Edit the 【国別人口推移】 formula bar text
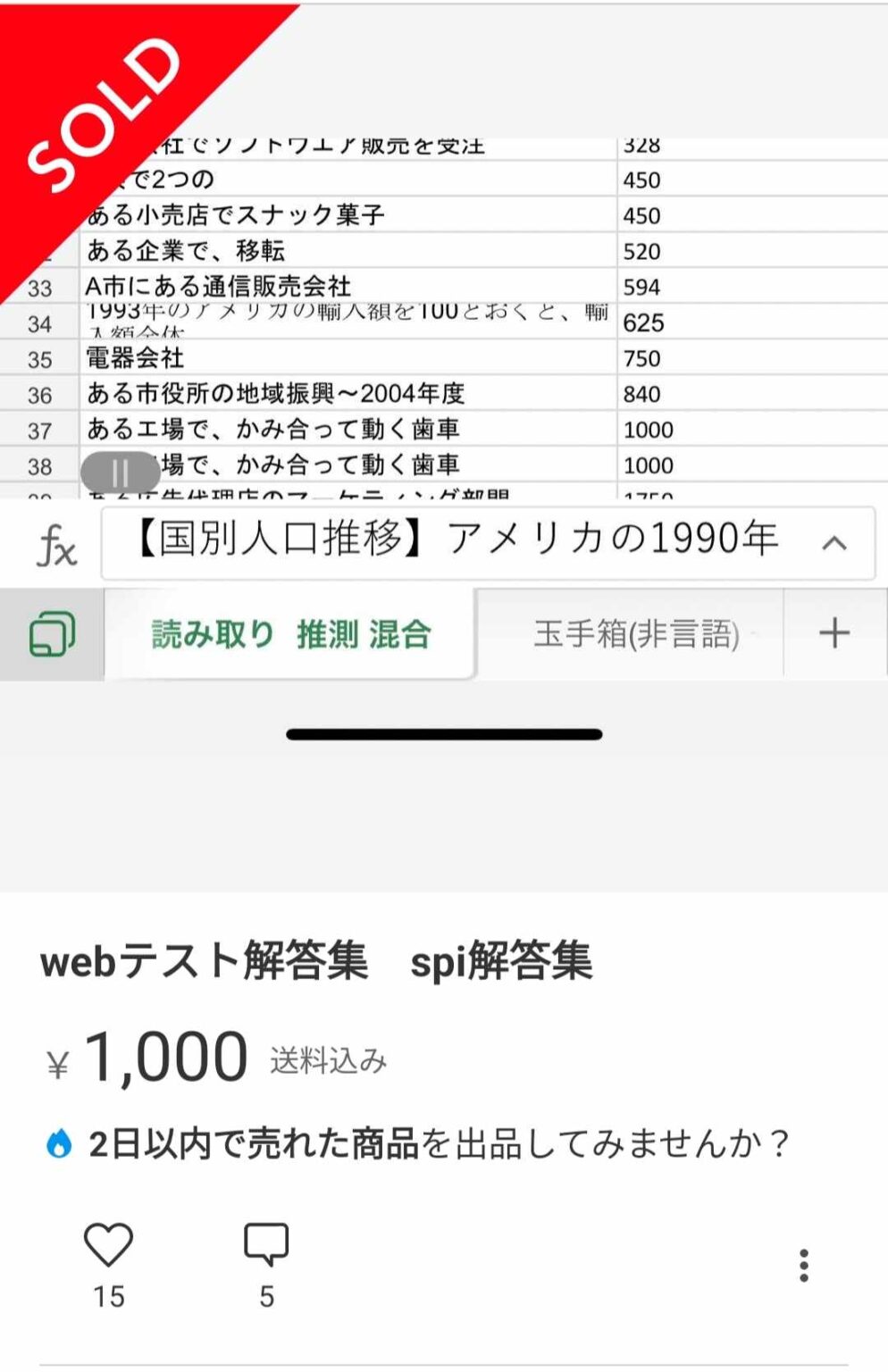Image resolution: width=888 pixels, height=1372 pixels. tap(447, 540)
